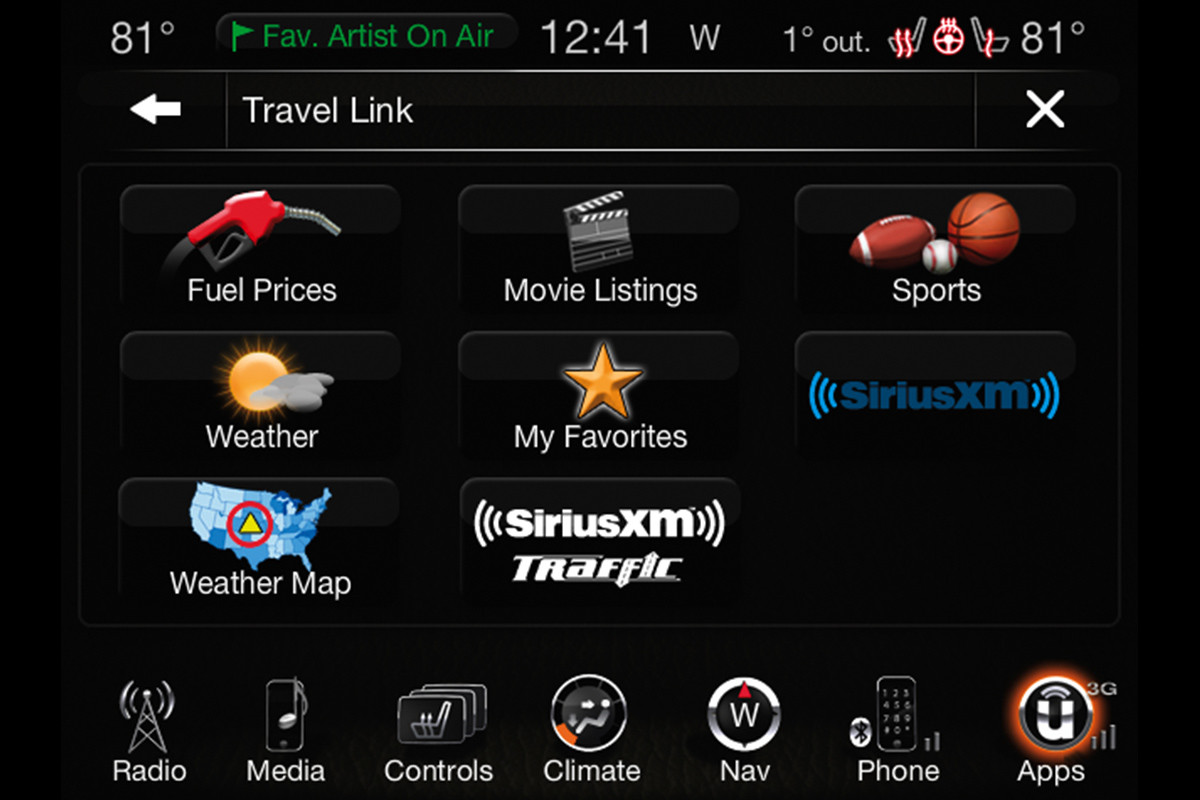The width and height of the screenshot is (1200, 800).
Task: Open the Nav tab
Action: pos(744,732)
